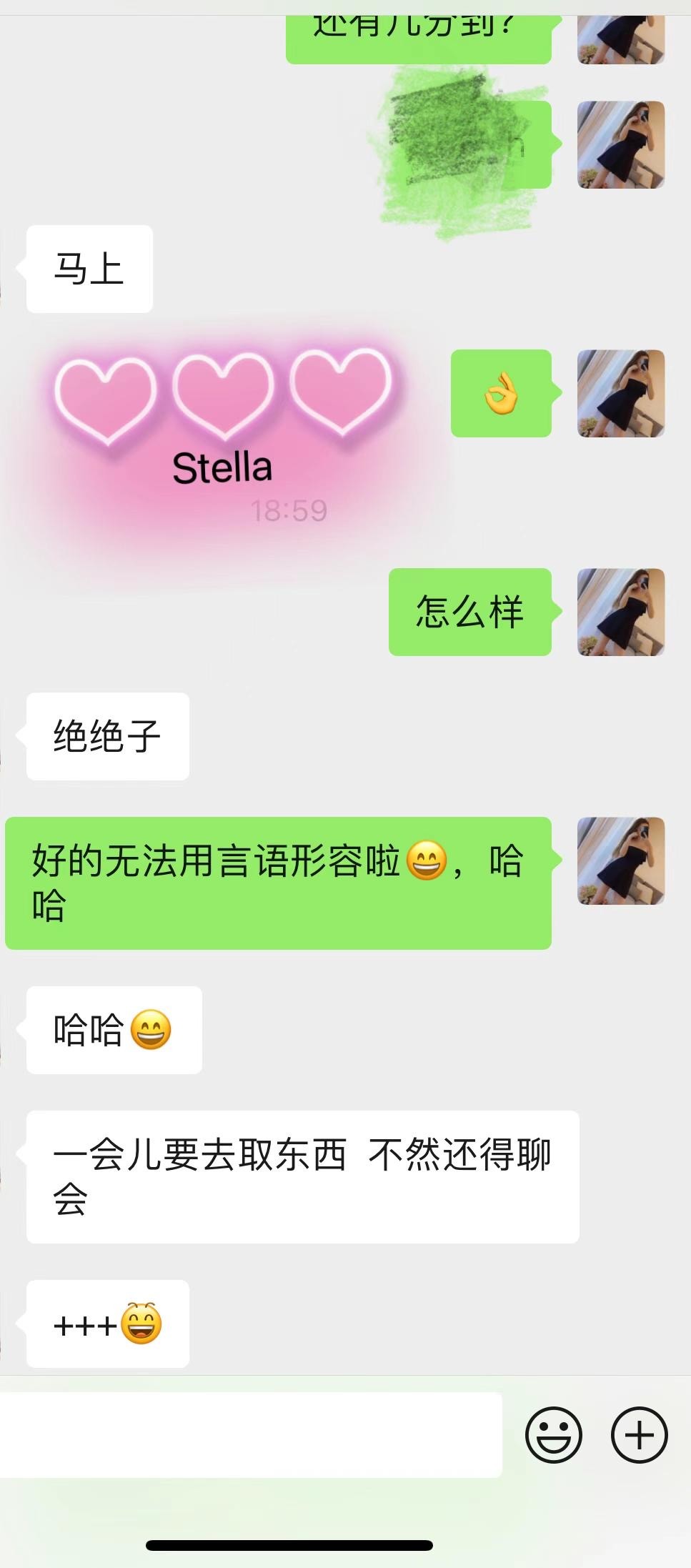This screenshot has width=691, height=1568.
Task: Focus the message input field
Action: pyautogui.click(x=250, y=1434)
